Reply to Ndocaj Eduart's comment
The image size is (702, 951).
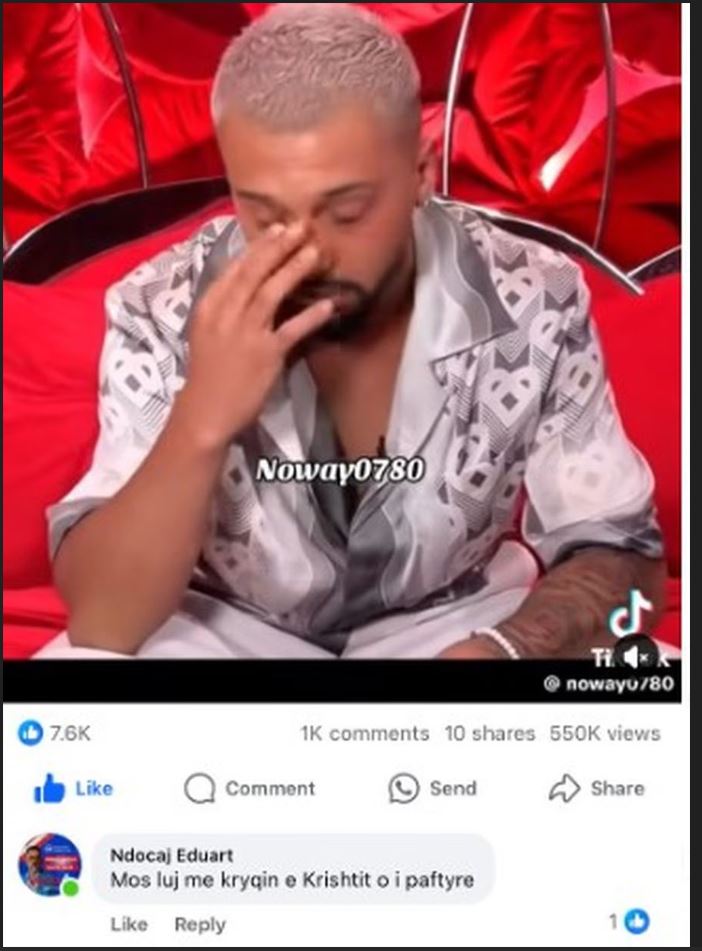pos(199,924)
